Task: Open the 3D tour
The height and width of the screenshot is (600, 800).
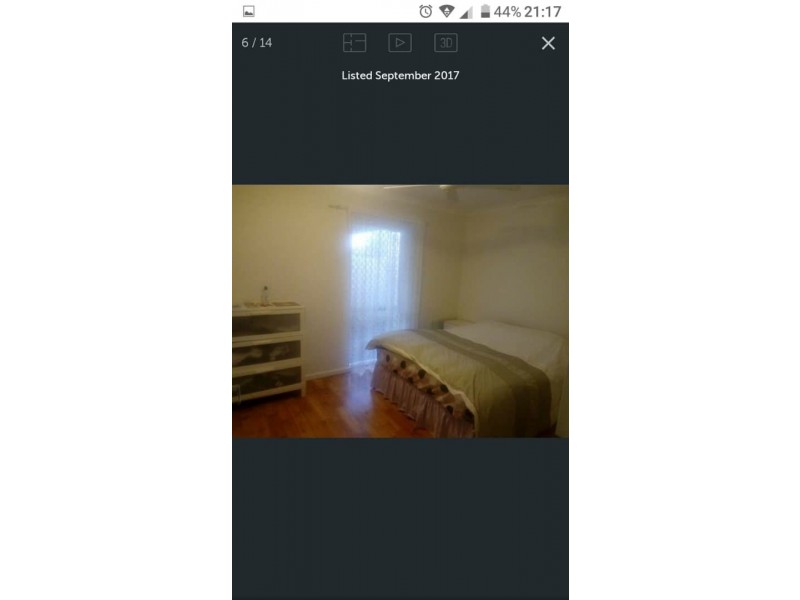Action: [446, 43]
